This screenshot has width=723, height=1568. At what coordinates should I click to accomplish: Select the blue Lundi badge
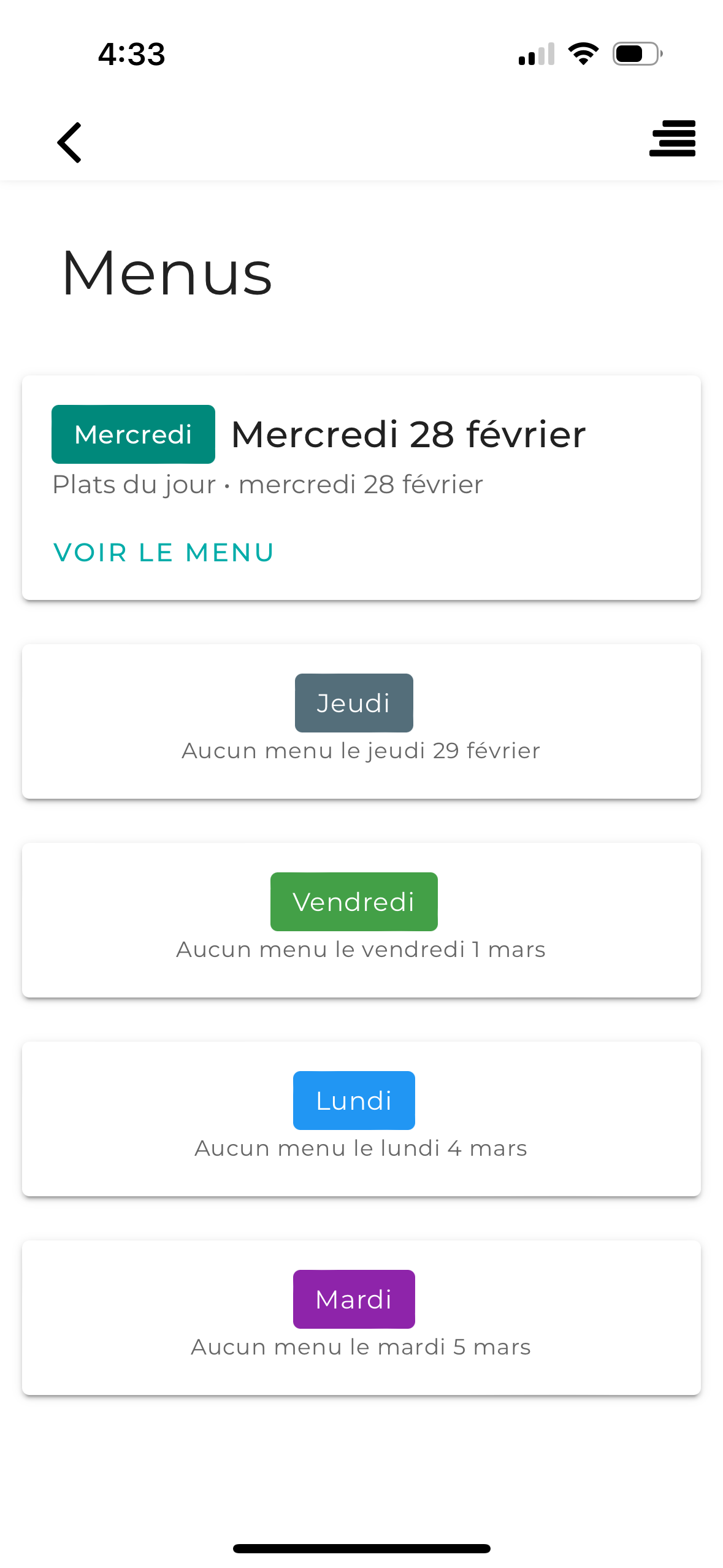point(354,1100)
